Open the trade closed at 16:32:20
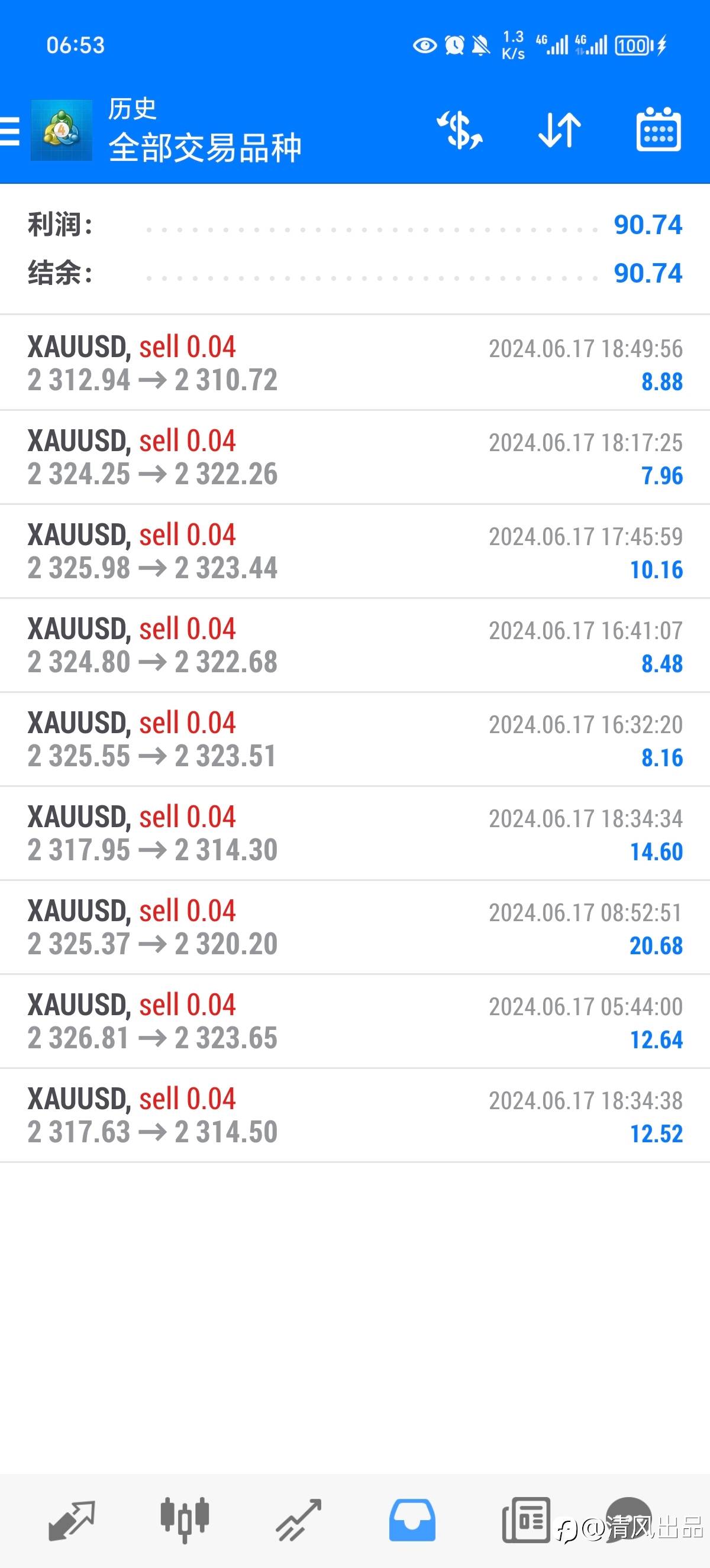 click(x=355, y=740)
